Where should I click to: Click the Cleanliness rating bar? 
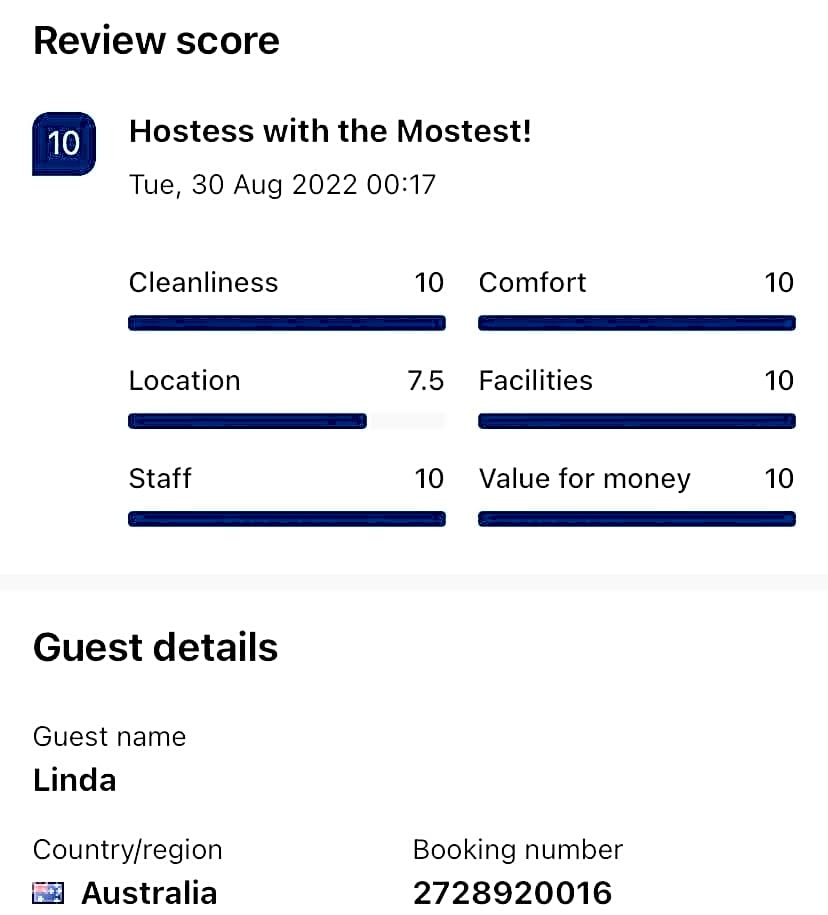286,322
